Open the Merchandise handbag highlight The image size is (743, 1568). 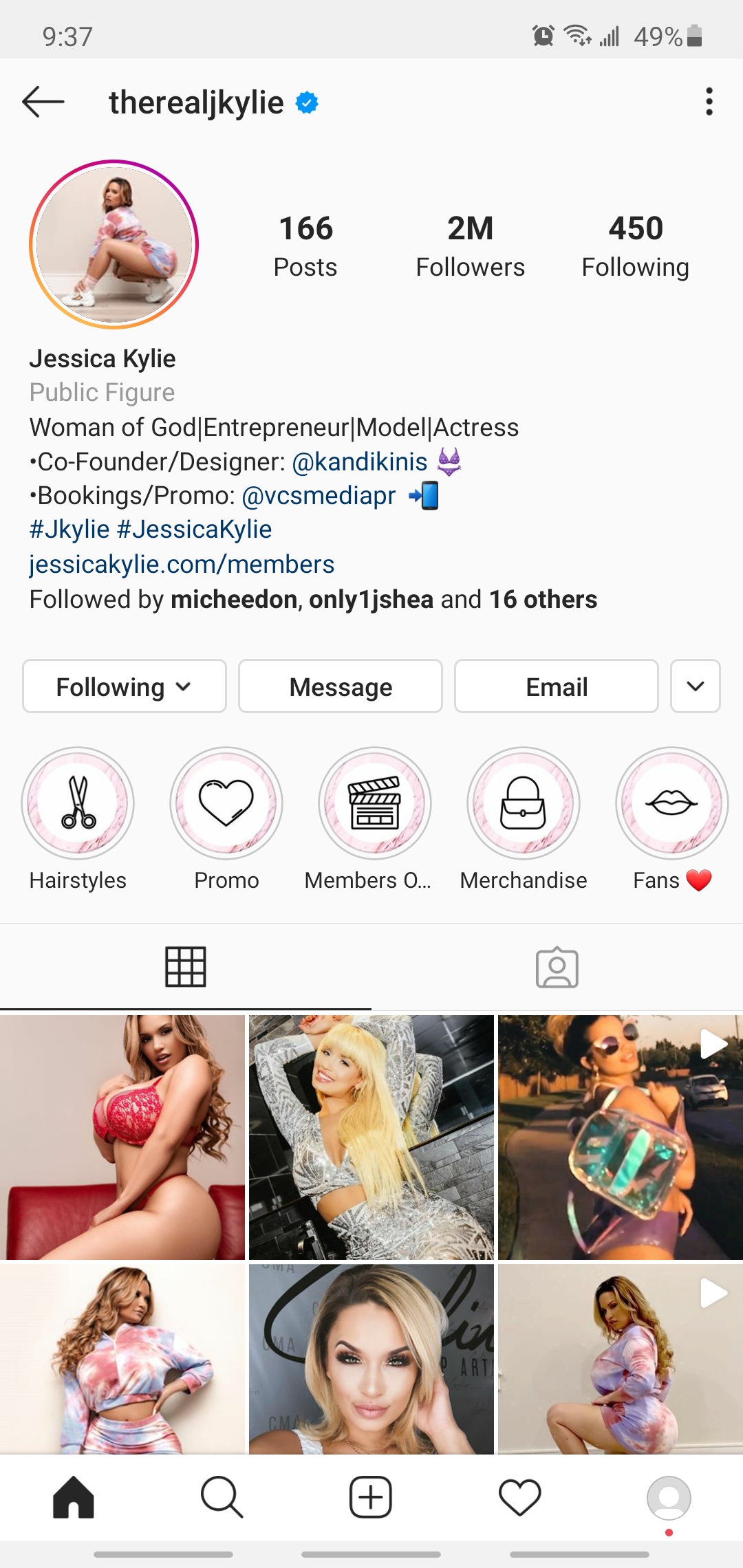[524, 803]
